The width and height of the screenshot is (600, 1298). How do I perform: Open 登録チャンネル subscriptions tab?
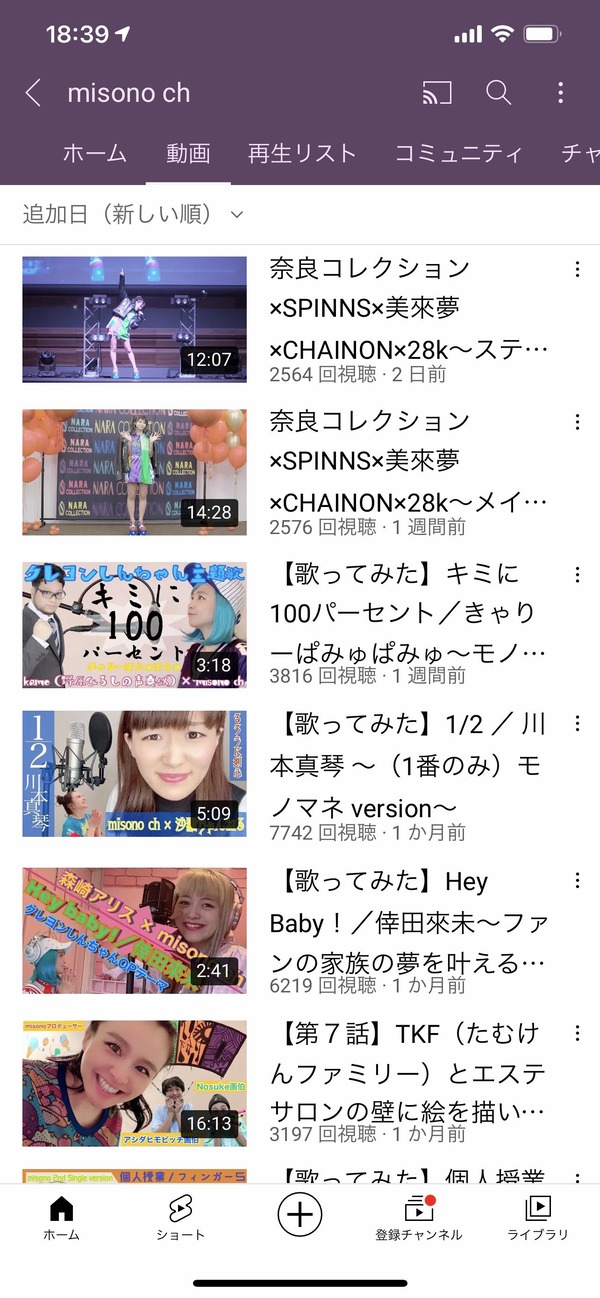418,1218
